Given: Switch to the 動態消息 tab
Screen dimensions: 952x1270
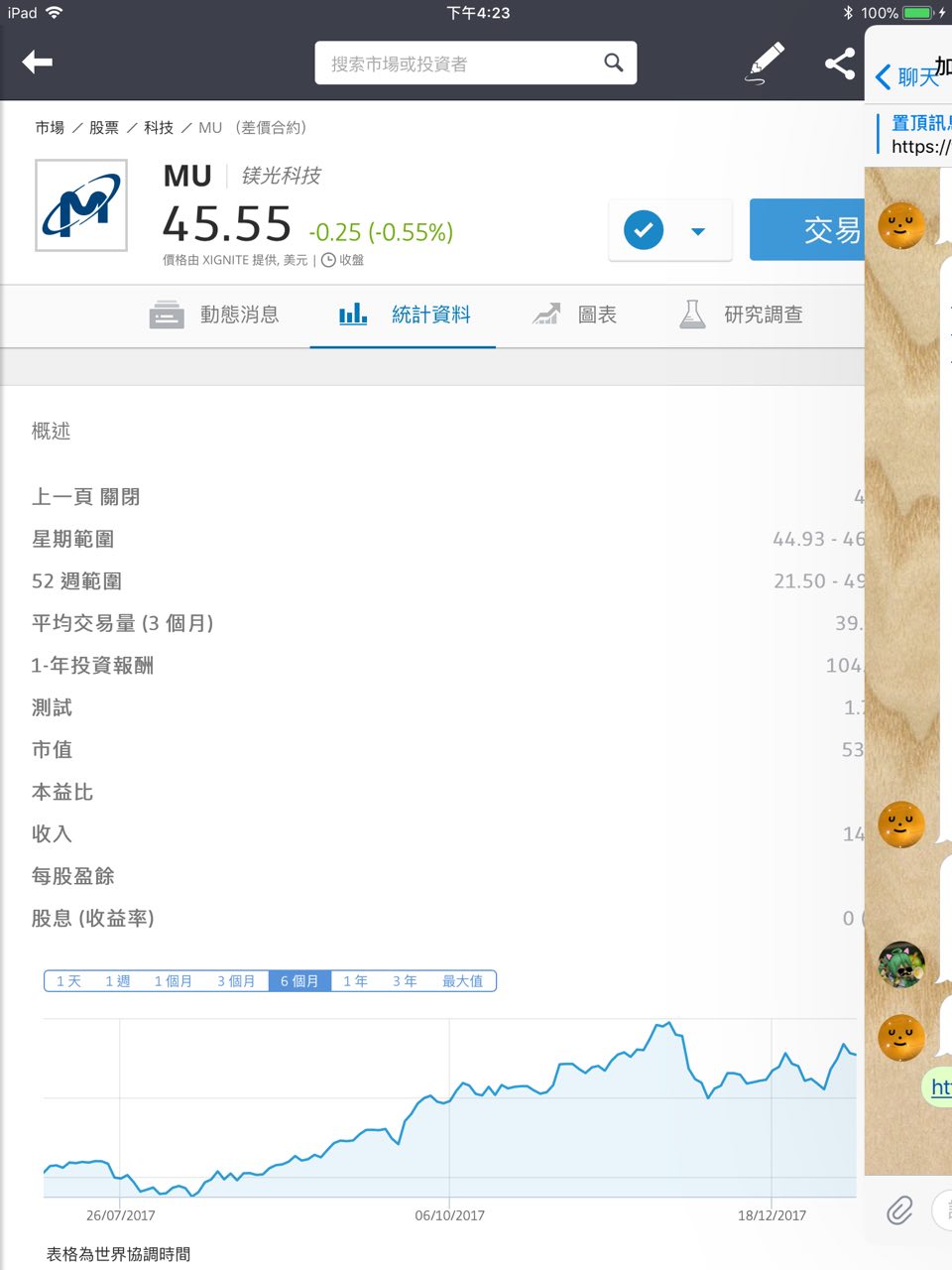Looking at the screenshot, I should click(x=214, y=315).
